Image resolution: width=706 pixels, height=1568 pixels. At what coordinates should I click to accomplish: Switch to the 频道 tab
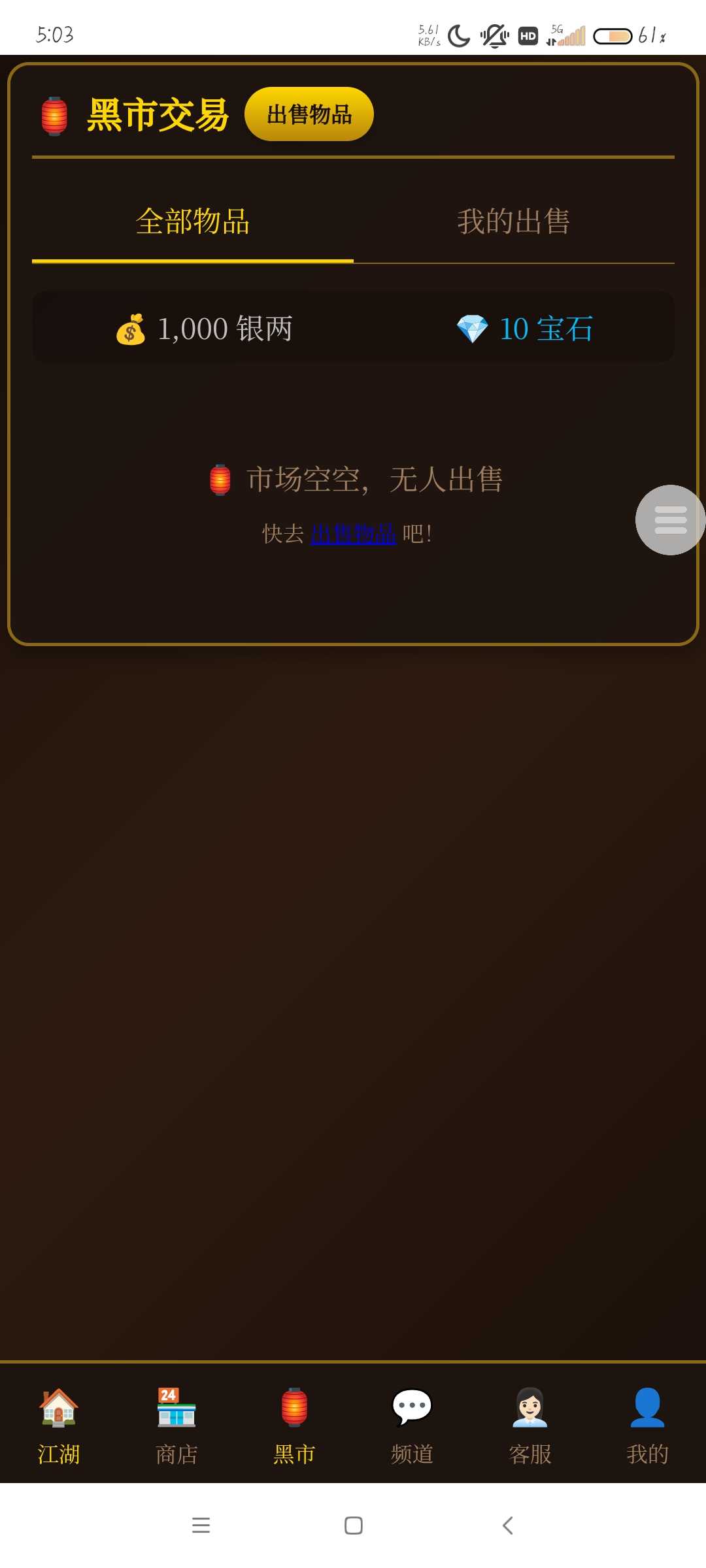click(x=412, y=1426)
